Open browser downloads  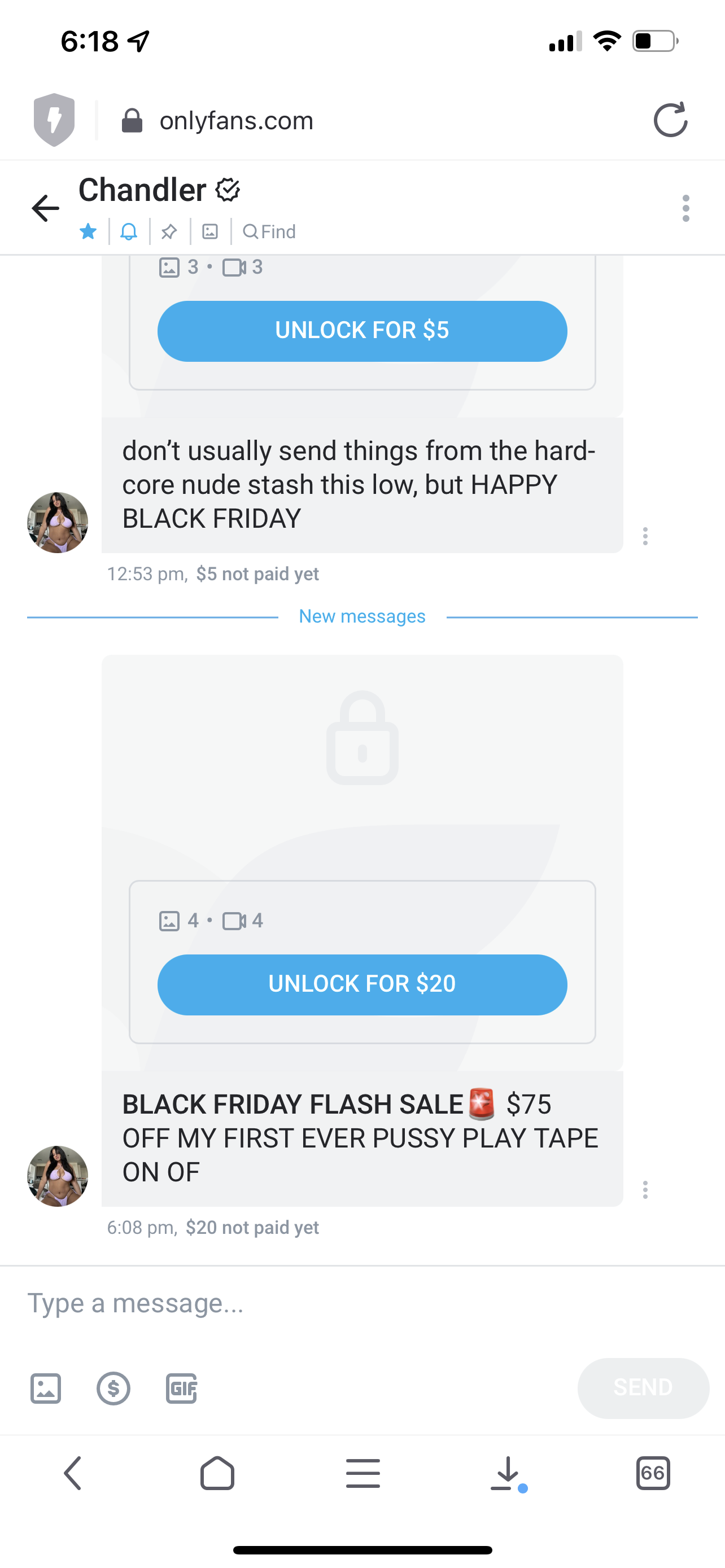[x=506, y=1473]
